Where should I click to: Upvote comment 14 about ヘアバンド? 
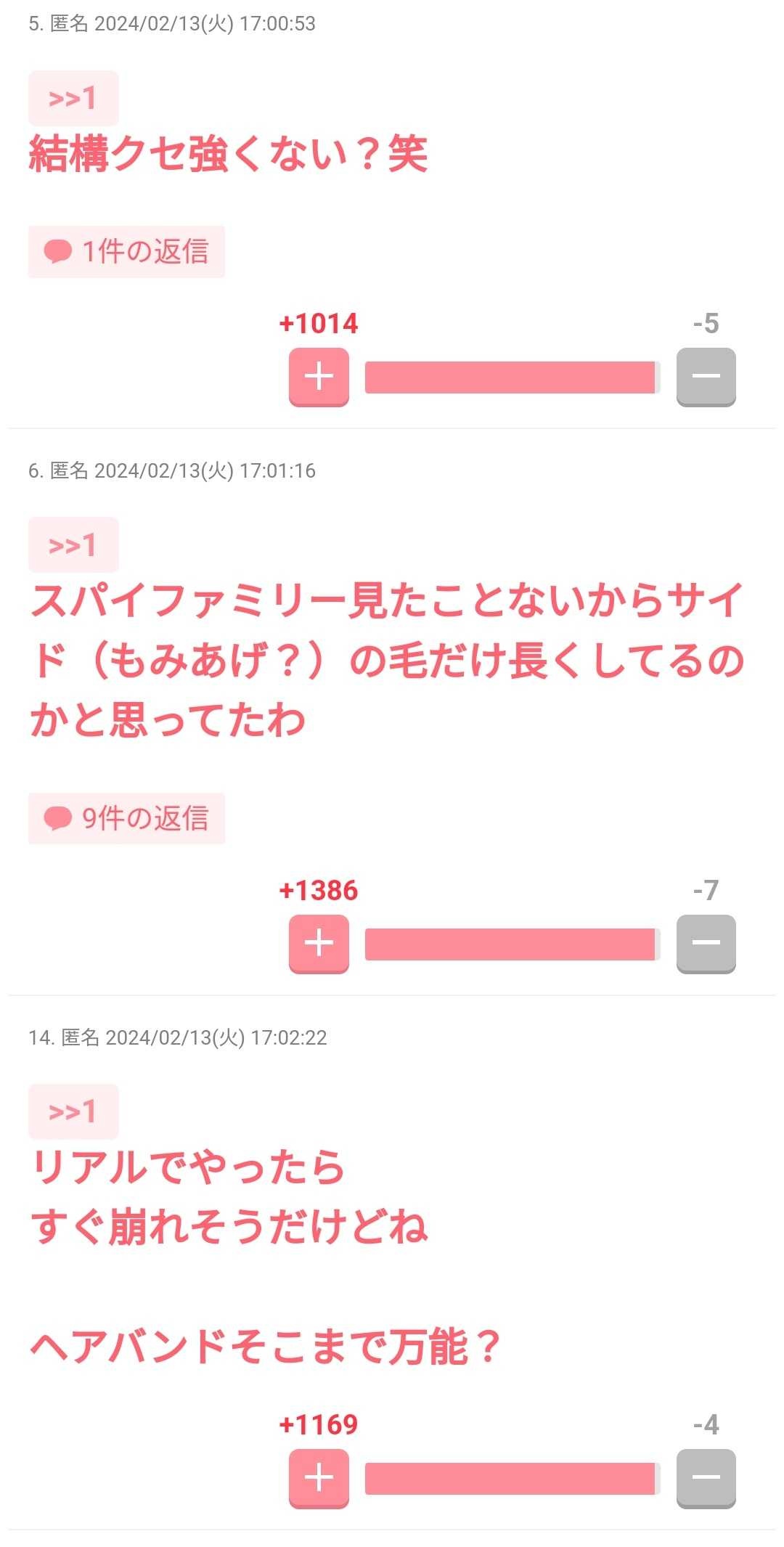click(319, 1478)
